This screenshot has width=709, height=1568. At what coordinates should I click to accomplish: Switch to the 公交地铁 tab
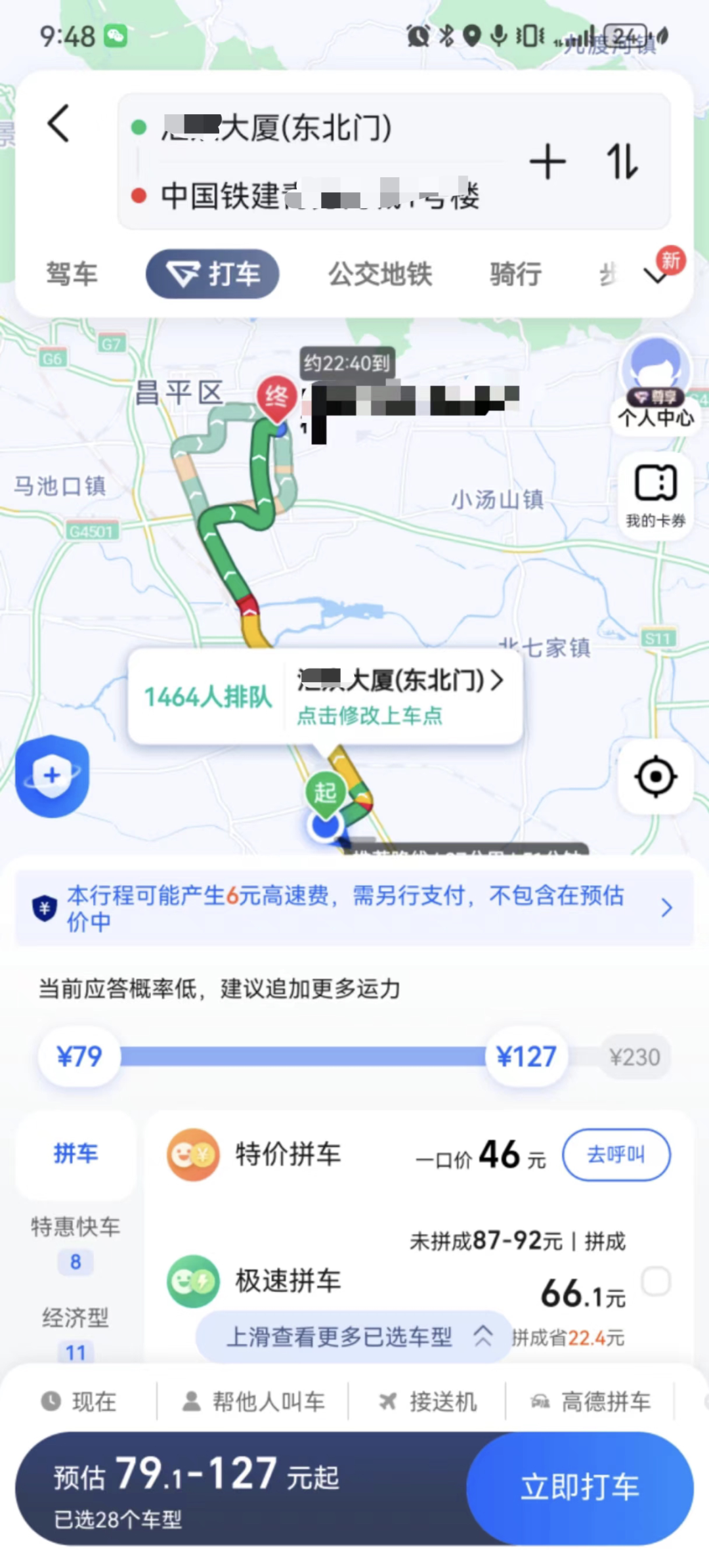(380, 274)
